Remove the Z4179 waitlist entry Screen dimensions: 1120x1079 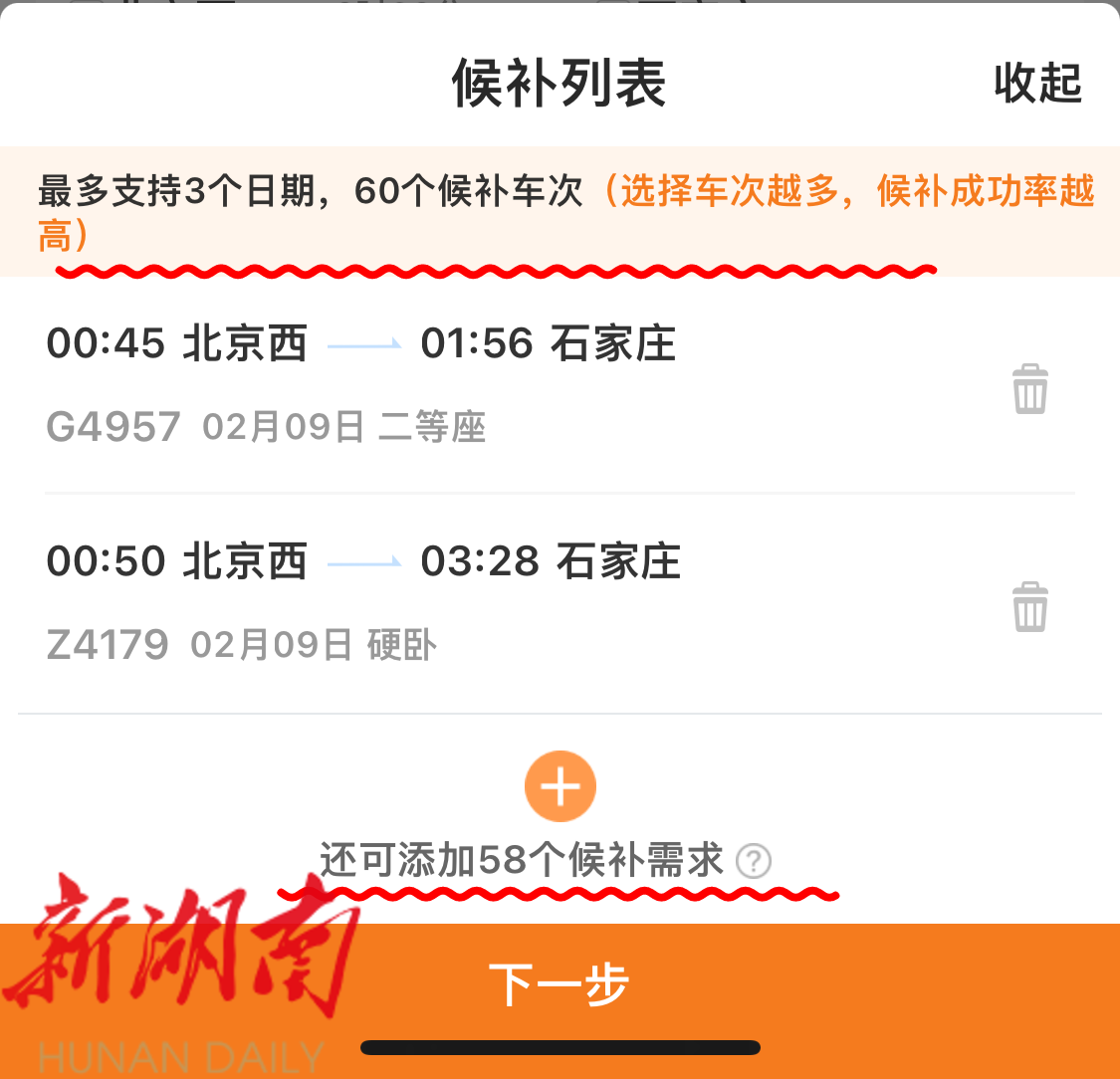1029,606
